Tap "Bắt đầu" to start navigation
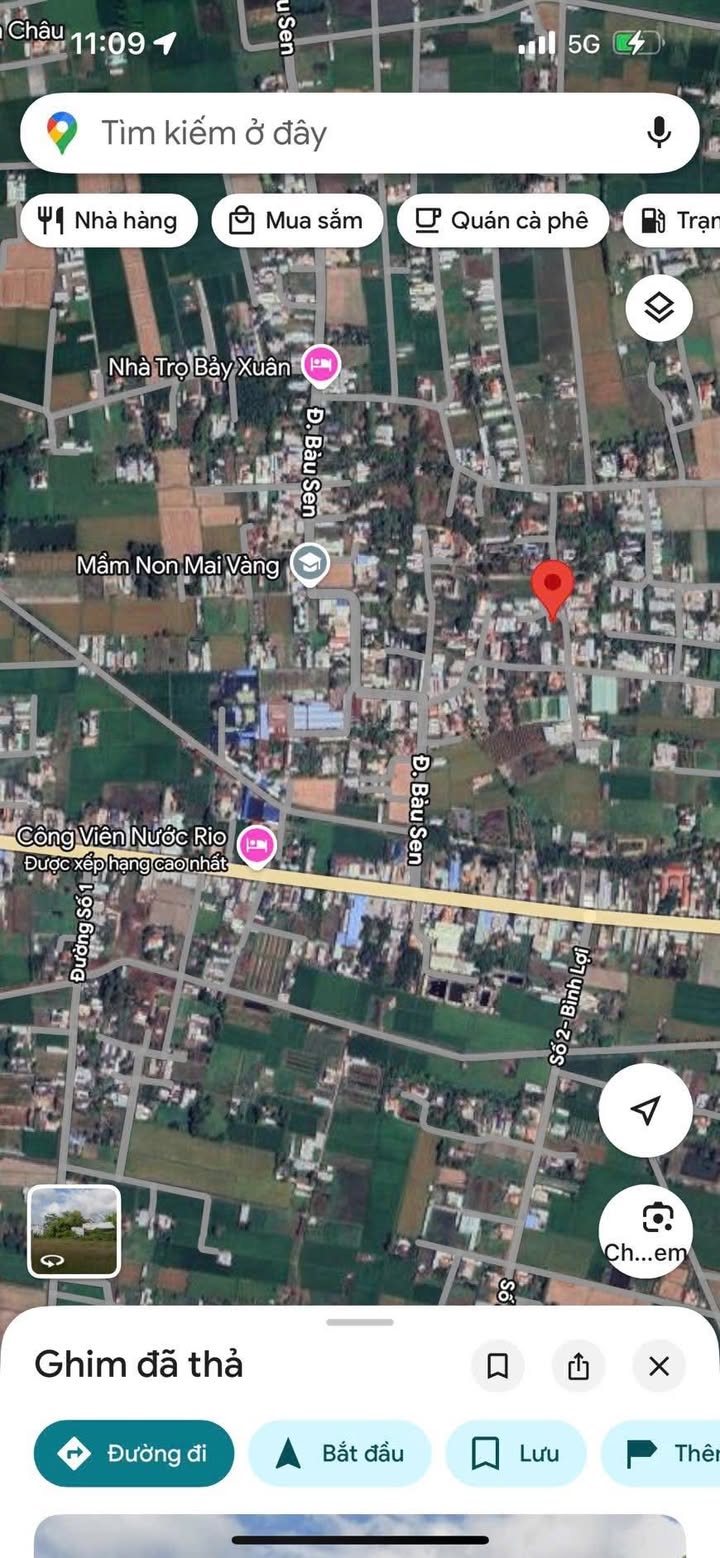720x1558 pixels. tap(339, 1453)
